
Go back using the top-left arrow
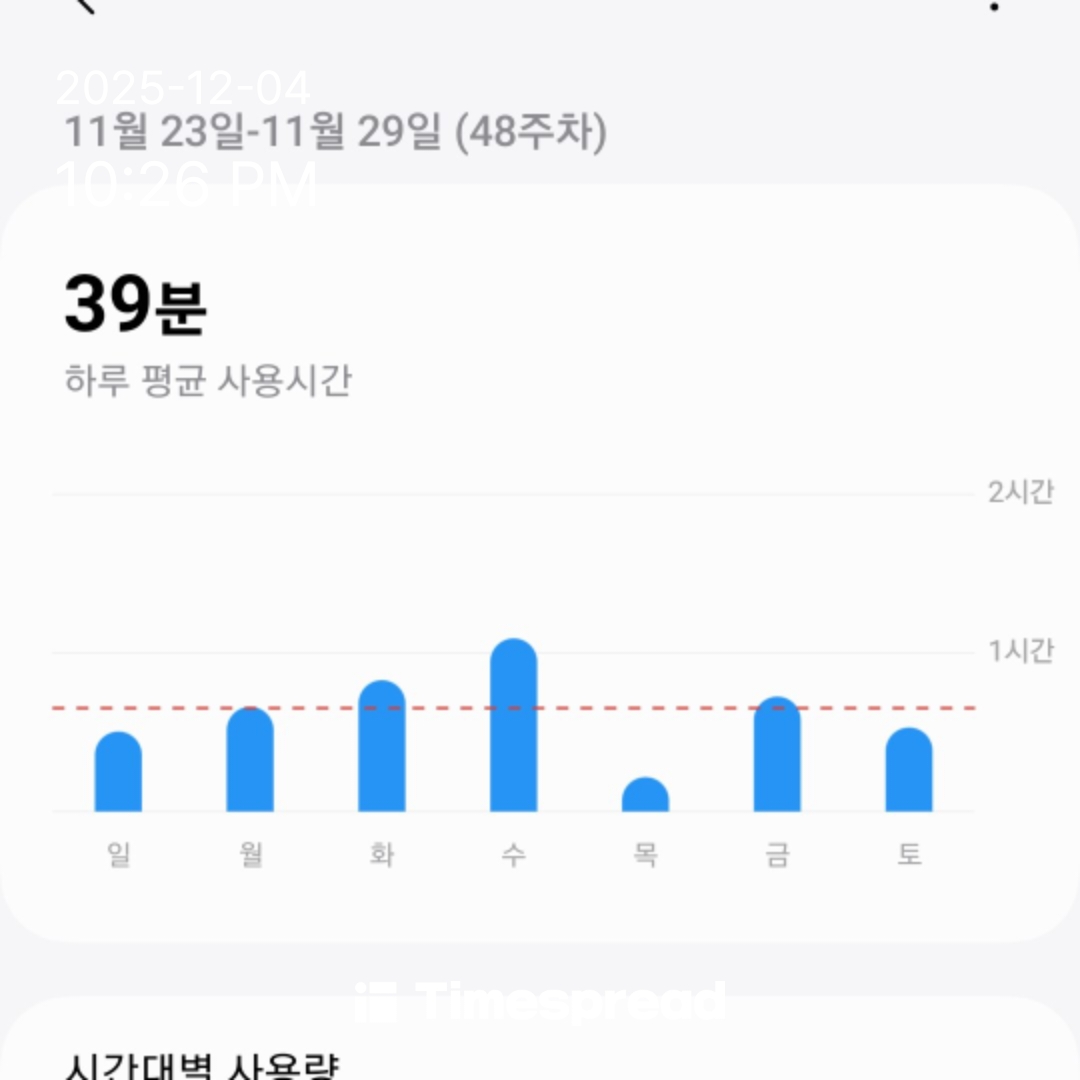click(84, 5)
